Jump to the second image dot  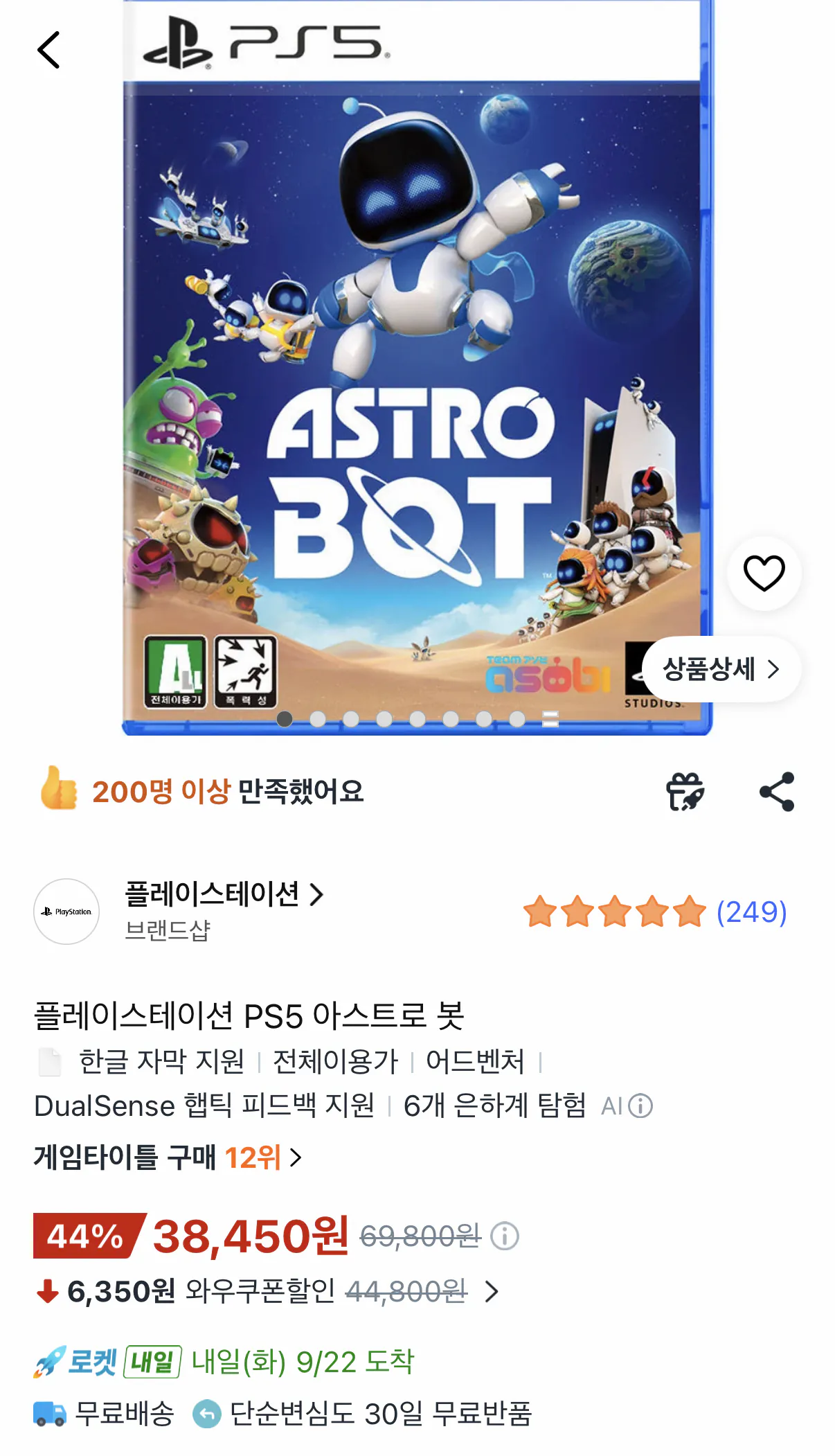tap(318, 719)
